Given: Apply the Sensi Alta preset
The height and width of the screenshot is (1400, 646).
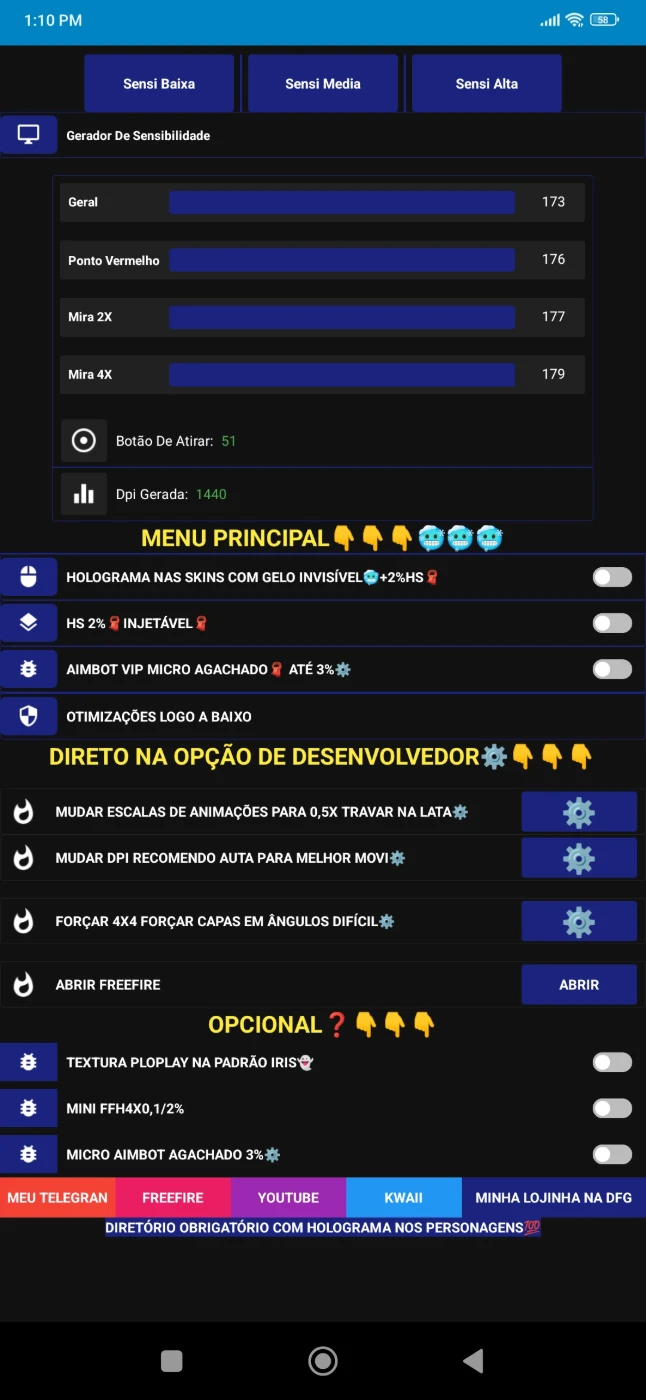Looking at the screenshot, I should [487, 83].
